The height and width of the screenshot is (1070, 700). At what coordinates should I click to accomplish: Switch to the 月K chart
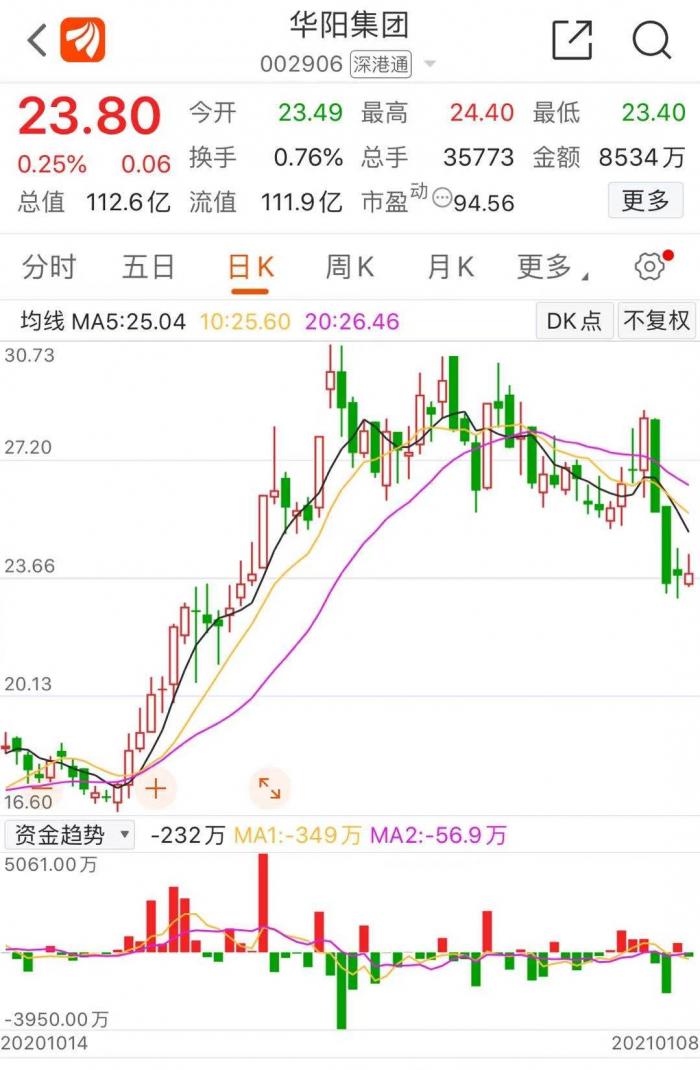pos(450,267)
